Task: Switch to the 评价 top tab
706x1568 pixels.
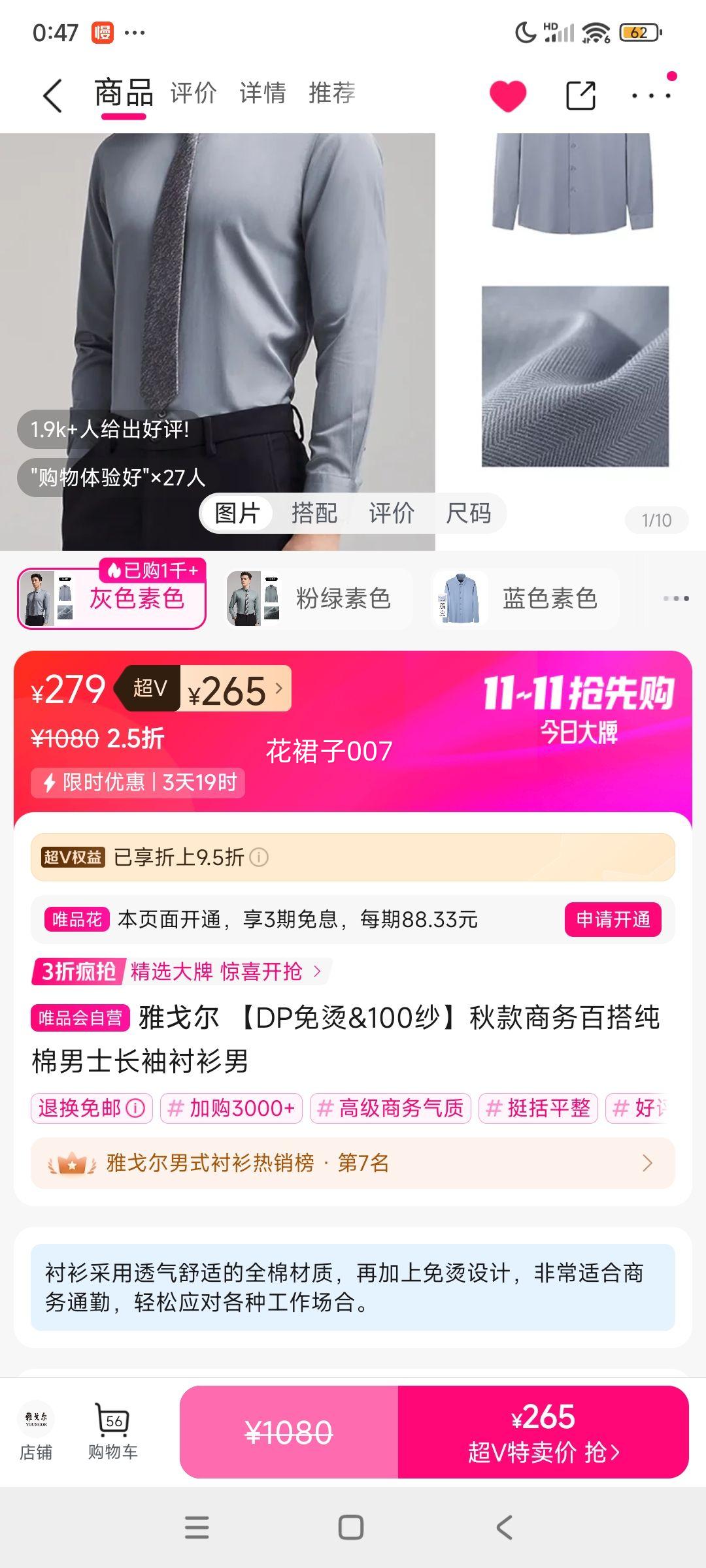Action: tap(193, 93)
